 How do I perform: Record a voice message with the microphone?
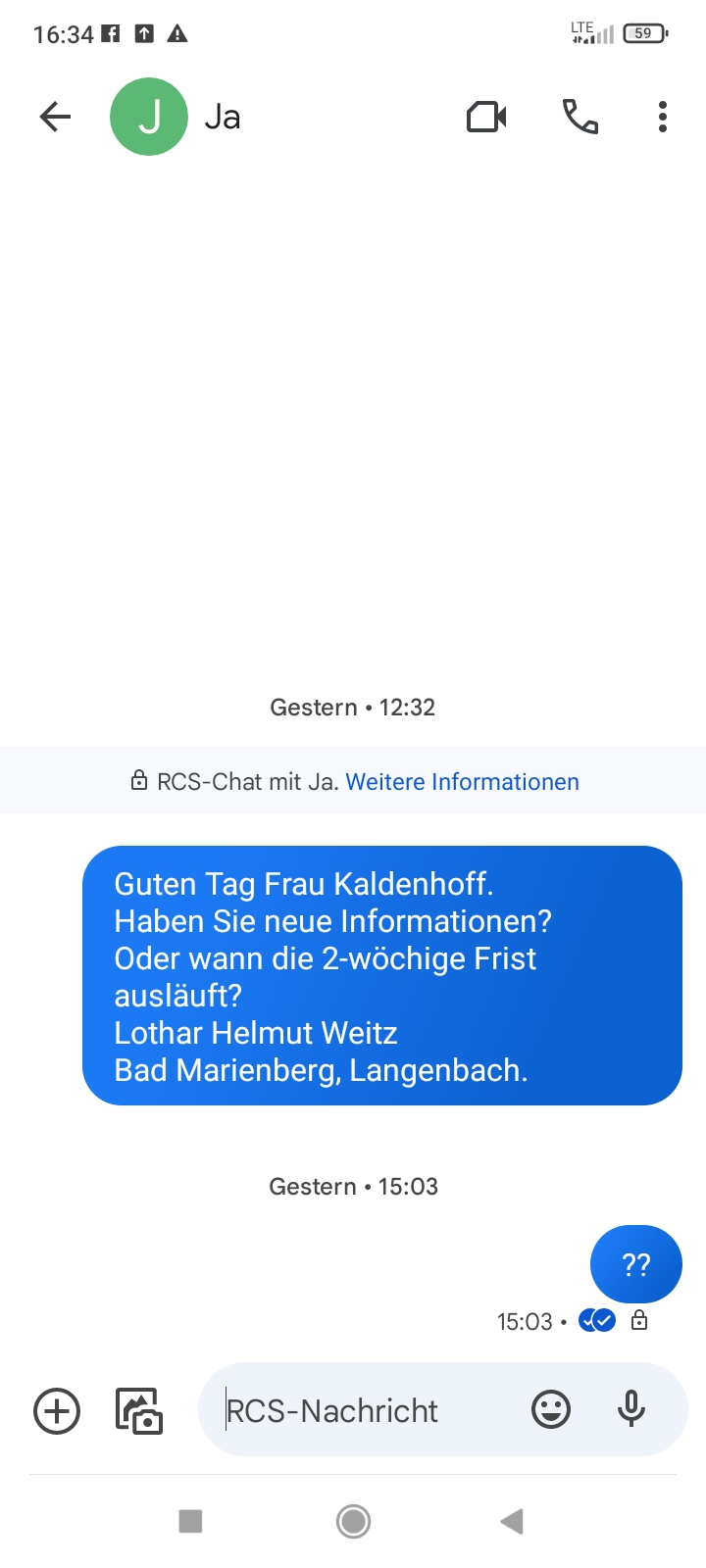click(x=631, y=1409)
